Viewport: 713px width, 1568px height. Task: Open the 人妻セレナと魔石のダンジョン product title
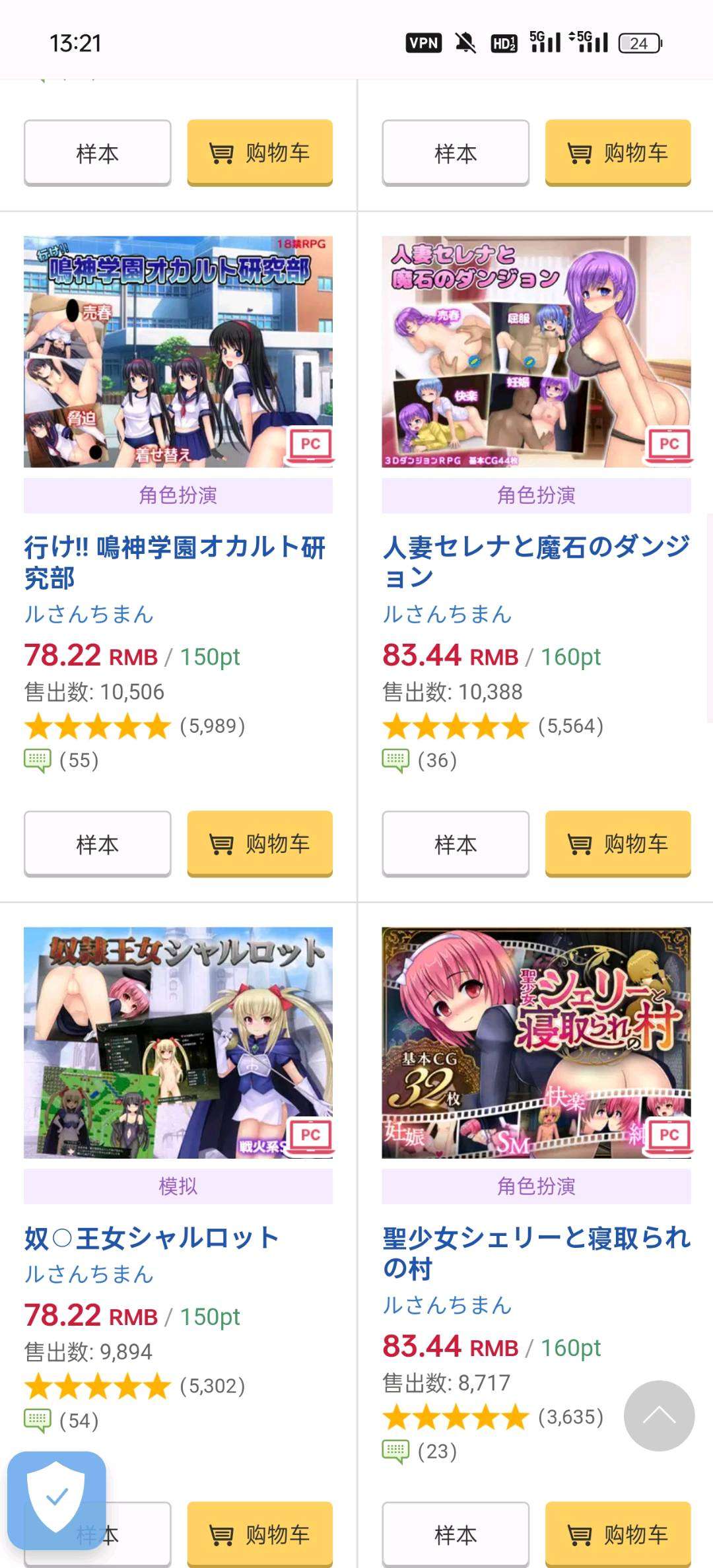[535, 562]
